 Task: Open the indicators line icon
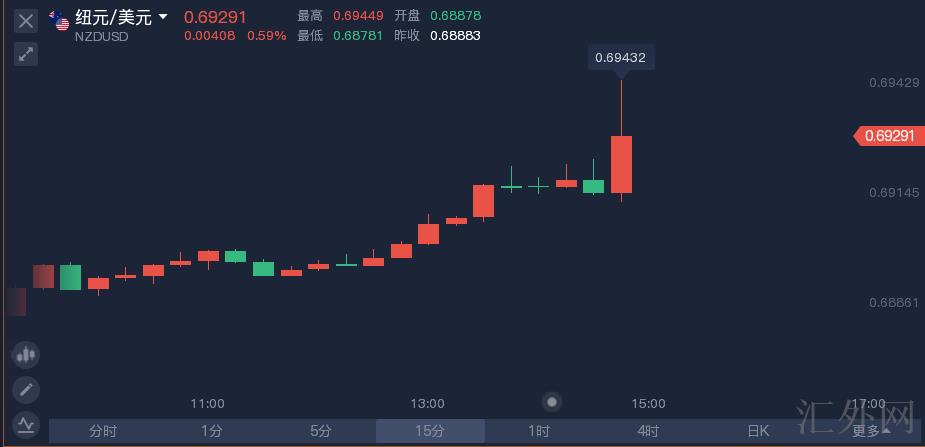(x=26, y=424)
